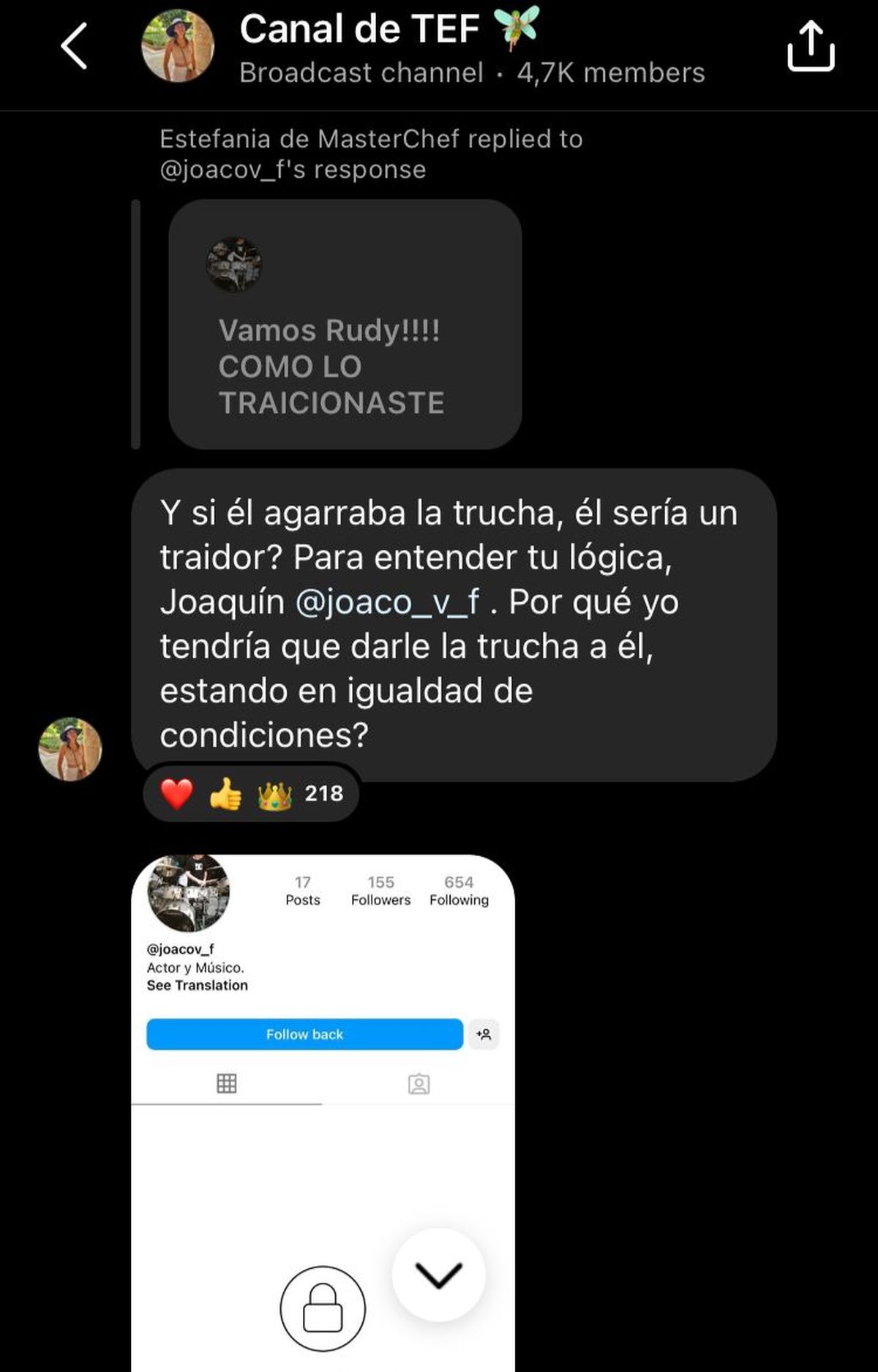878x1372 pixels.
Task: Tap the add-person icon next to Follow back
Action: (x=484, y=1034)
